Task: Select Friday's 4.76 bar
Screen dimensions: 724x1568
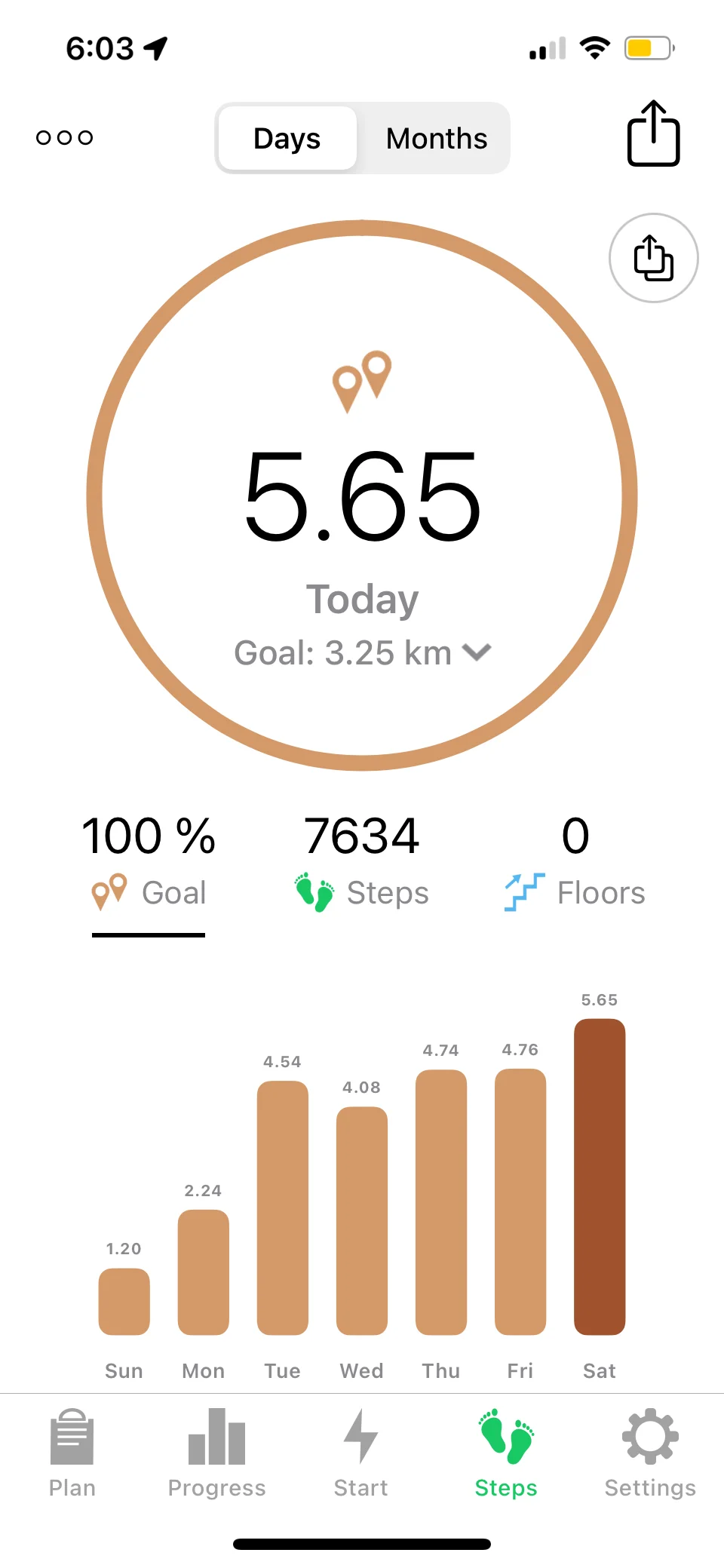Action: (520, 1201)
